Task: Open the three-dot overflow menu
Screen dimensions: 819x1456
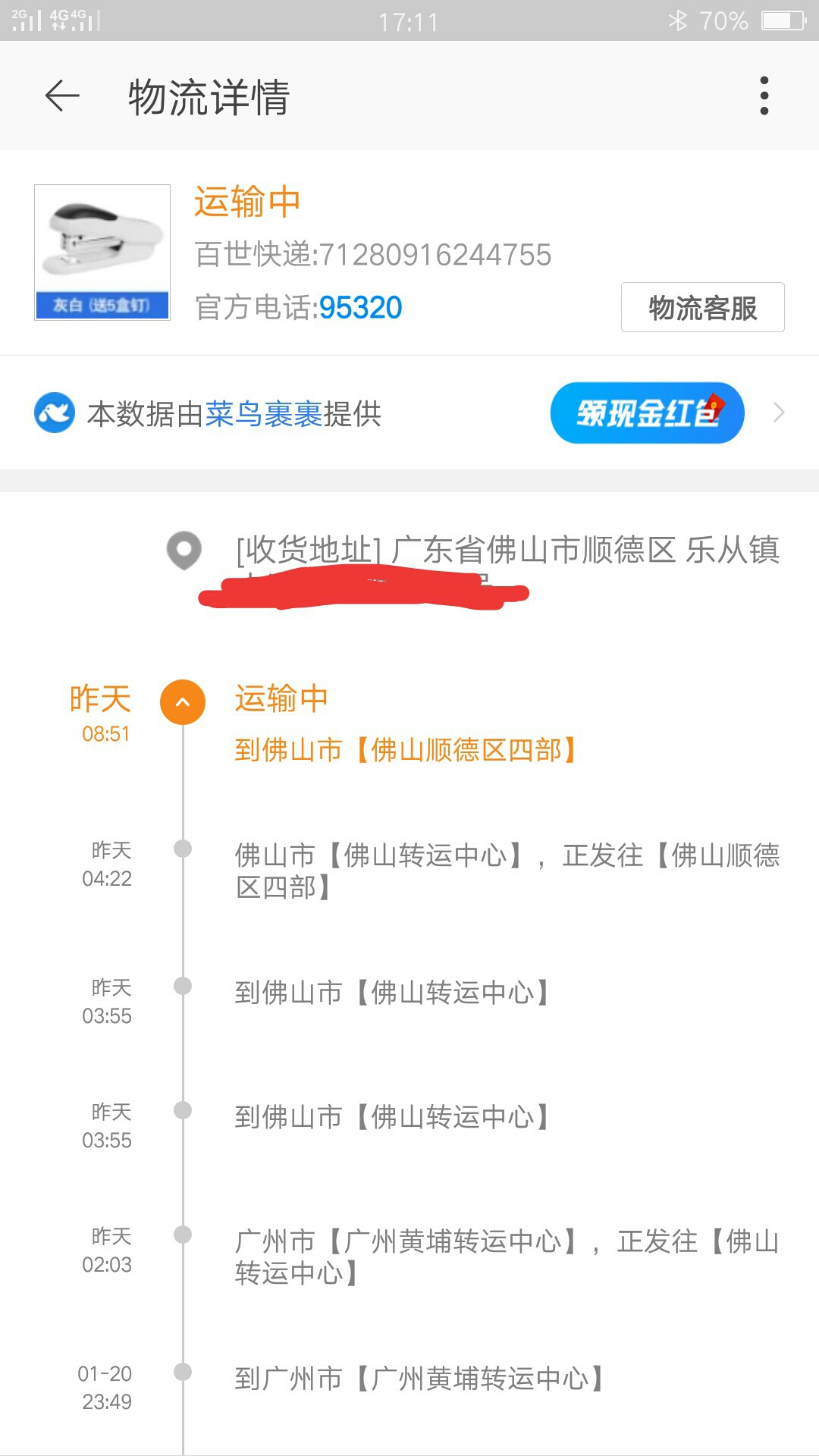Action: click(x=764, y=96)
